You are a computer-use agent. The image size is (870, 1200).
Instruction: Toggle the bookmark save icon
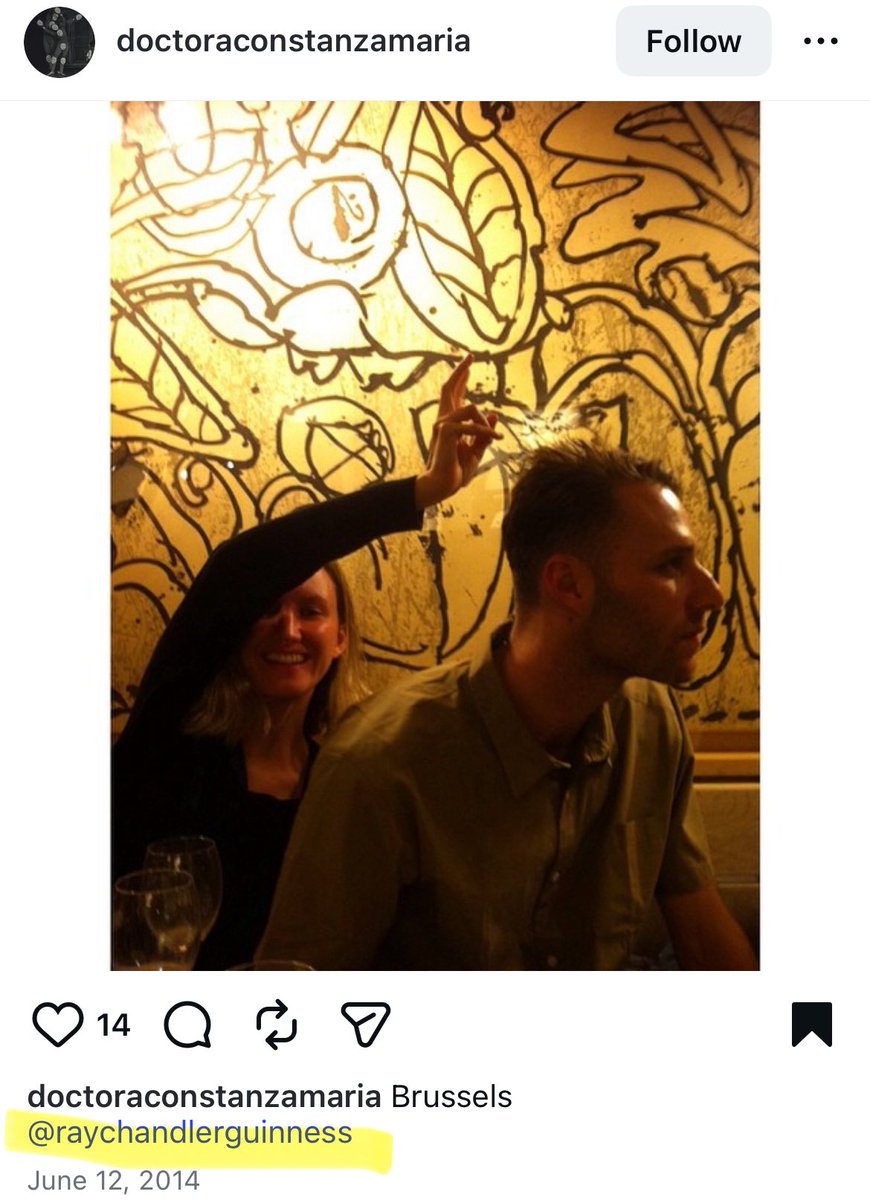coord(811,1025)
